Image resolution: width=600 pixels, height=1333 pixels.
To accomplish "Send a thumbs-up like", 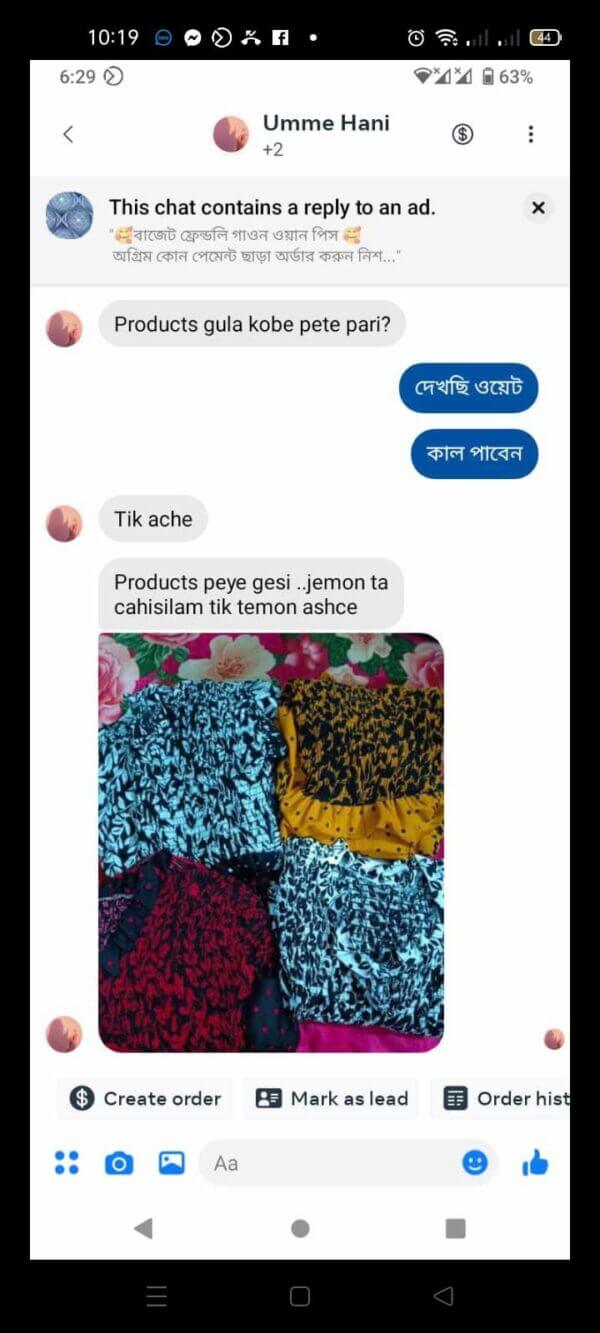I will pyautogui.click(x=535, y=1162).
